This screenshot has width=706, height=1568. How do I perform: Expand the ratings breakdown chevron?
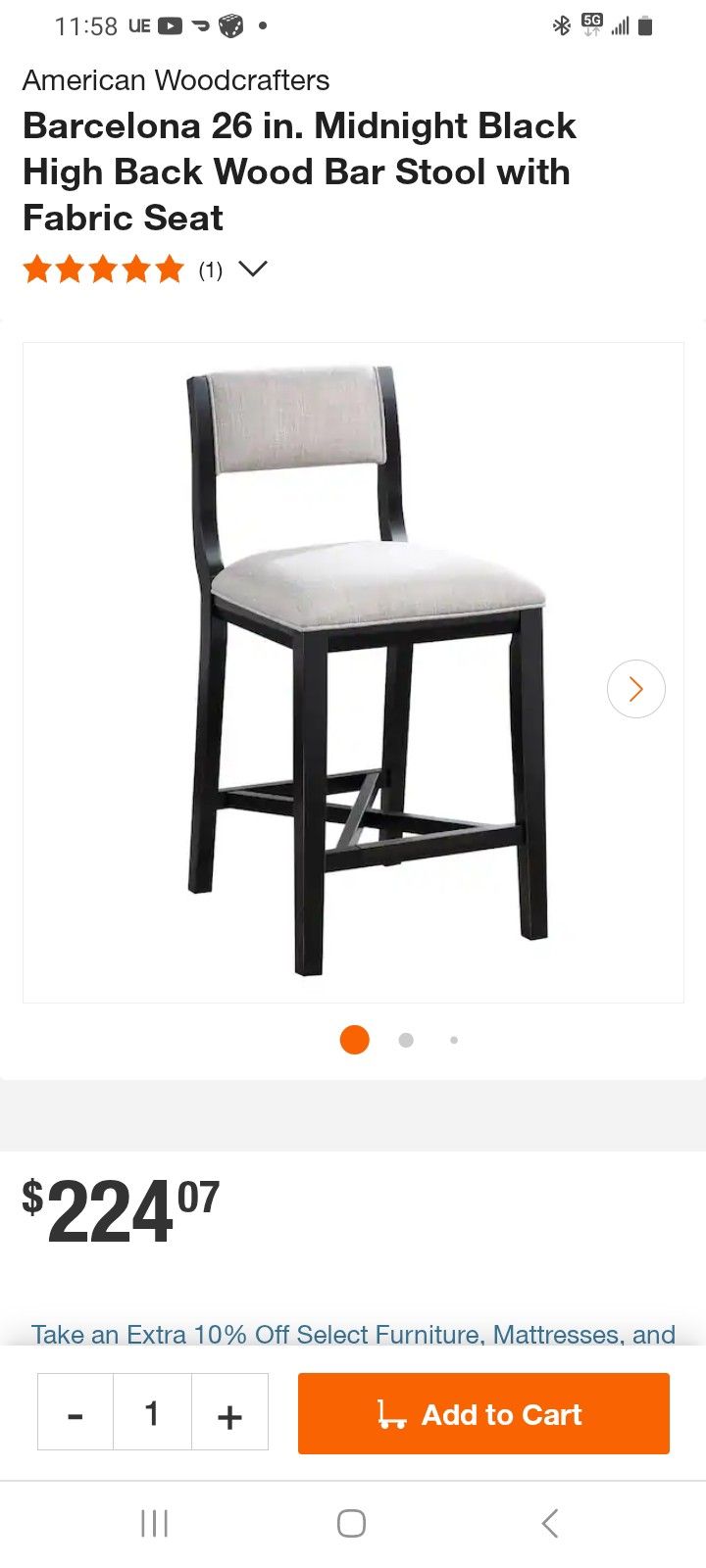click(x=253, y=269)
